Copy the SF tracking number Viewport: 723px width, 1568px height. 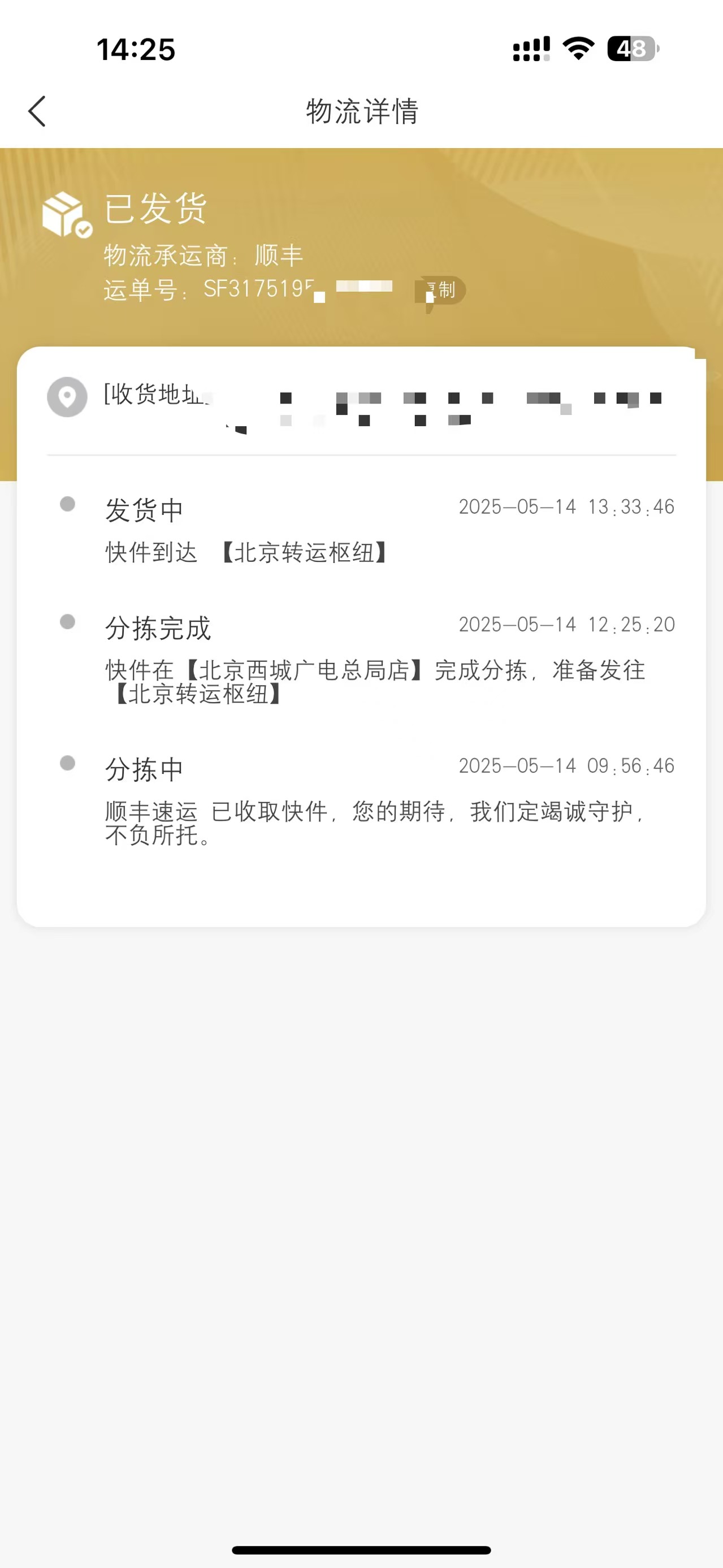tap(443, 291)
